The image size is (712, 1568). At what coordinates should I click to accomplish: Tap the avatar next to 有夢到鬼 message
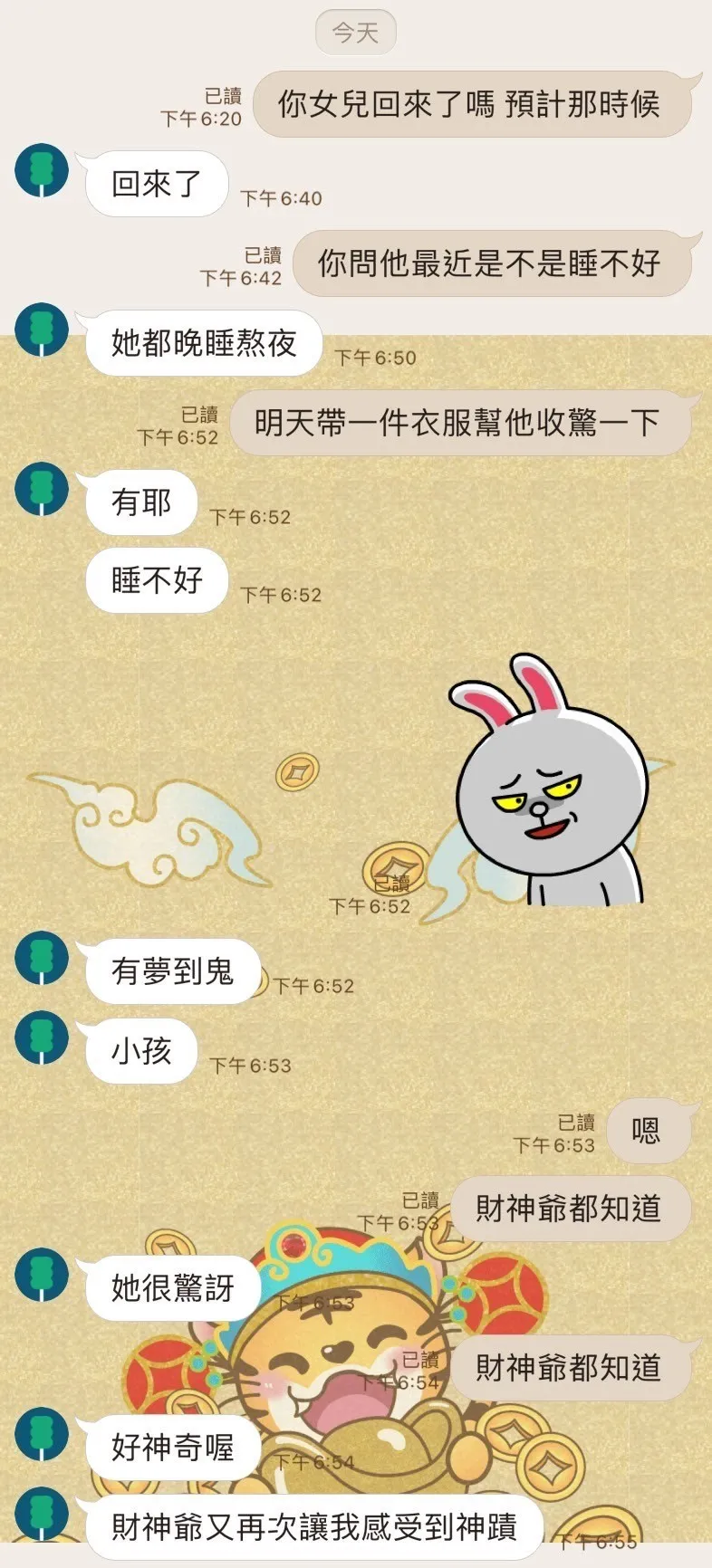coord(42,958)
